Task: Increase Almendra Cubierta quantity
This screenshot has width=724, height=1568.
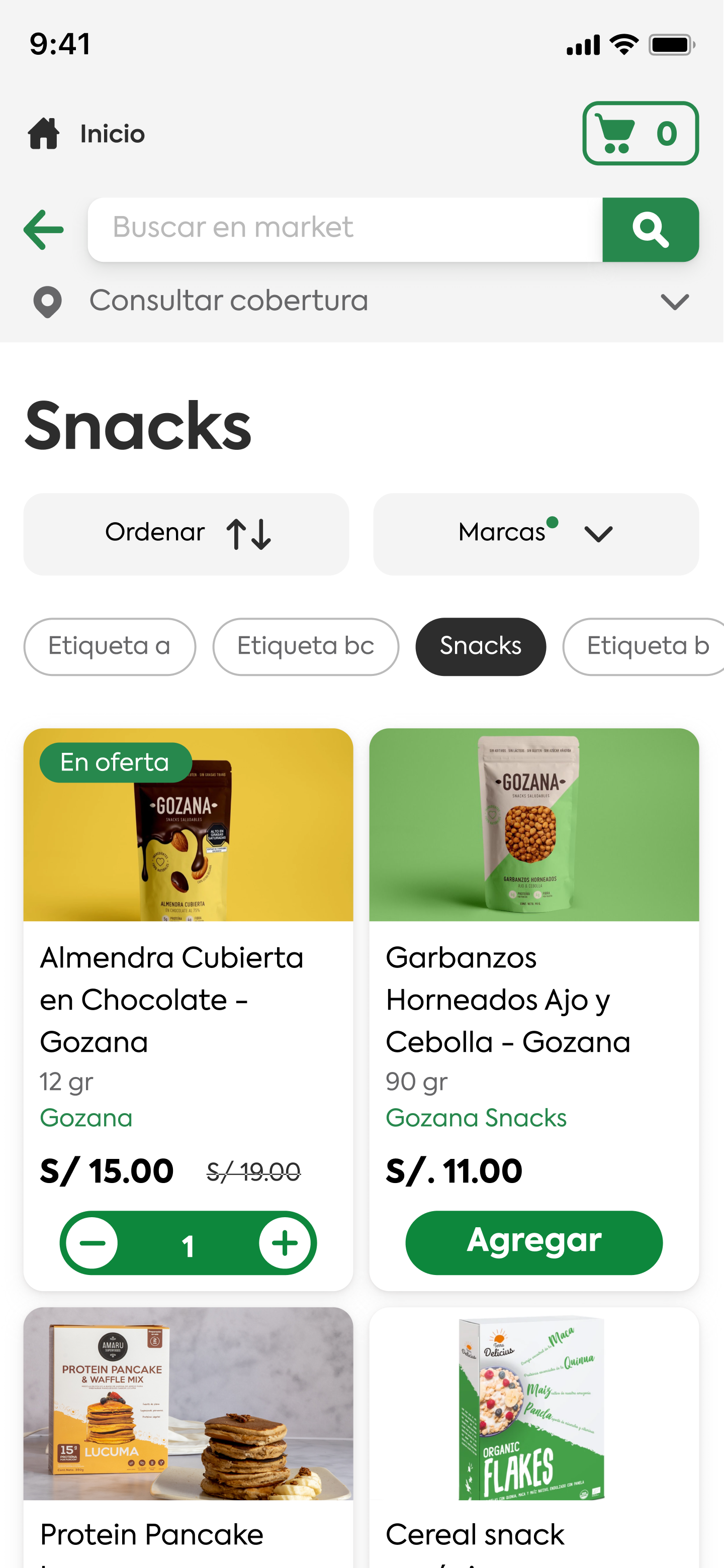Action: tap(285, 1243)
